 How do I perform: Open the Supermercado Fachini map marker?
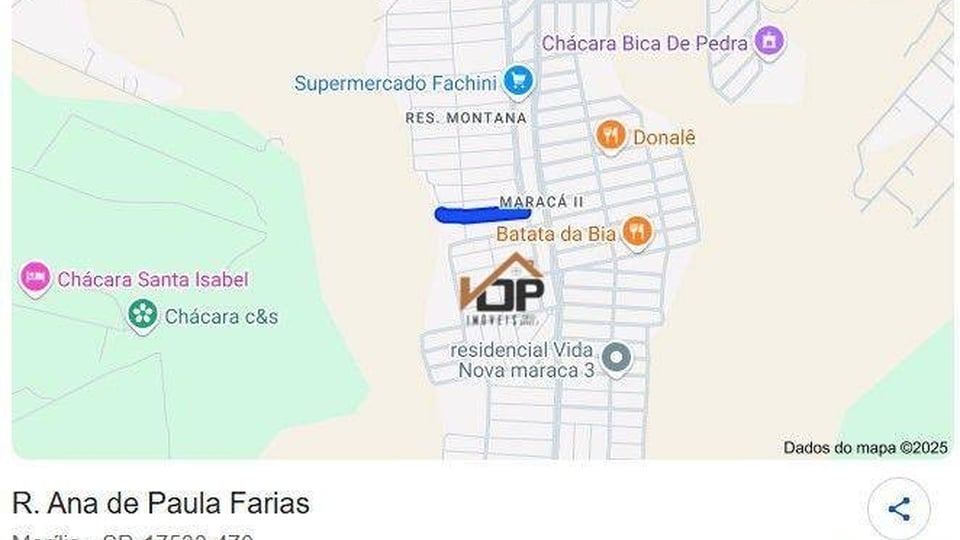tap(517, 80)
